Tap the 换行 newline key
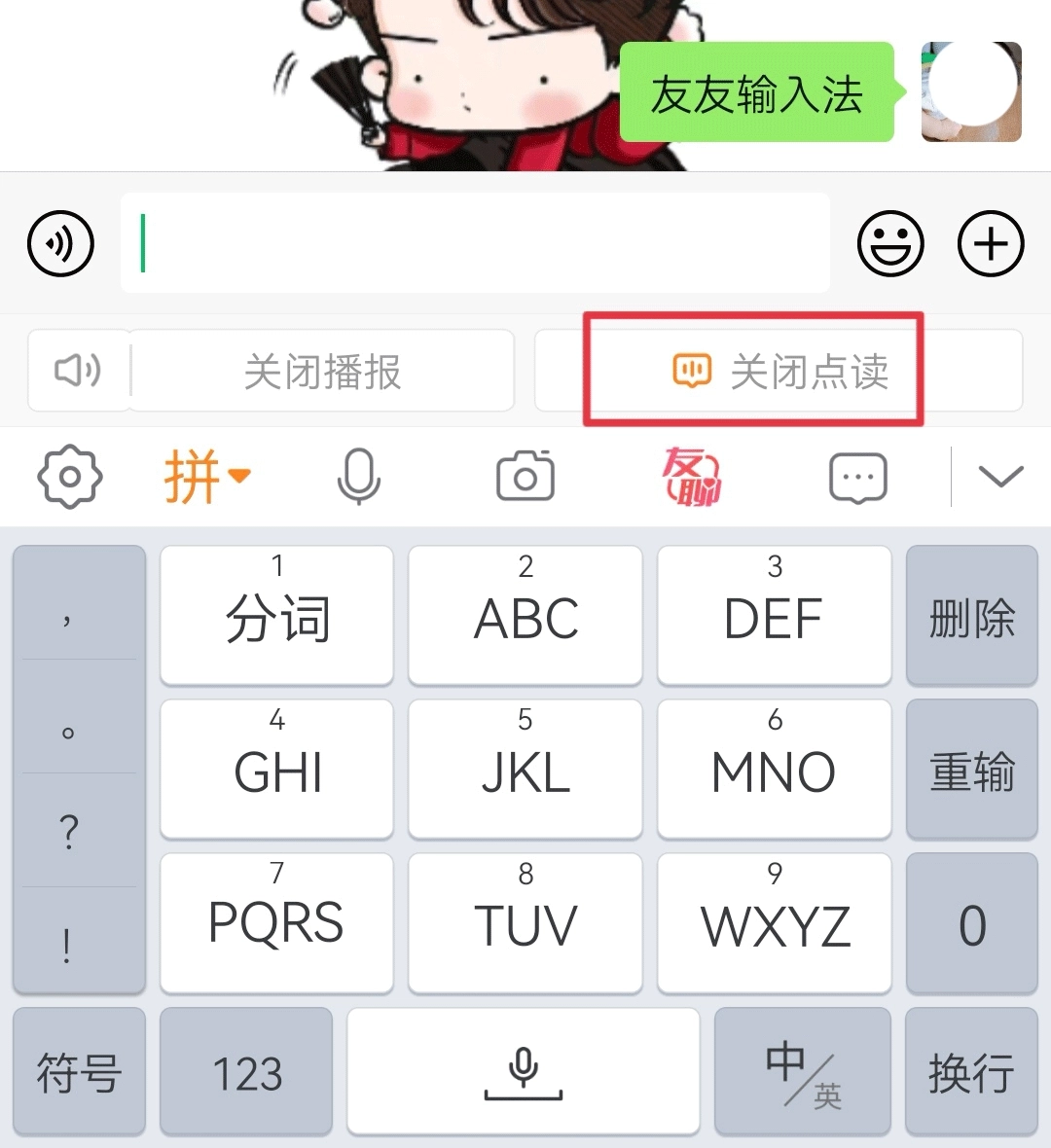Viewport: 1051px width, 1148px height. 971,1072
